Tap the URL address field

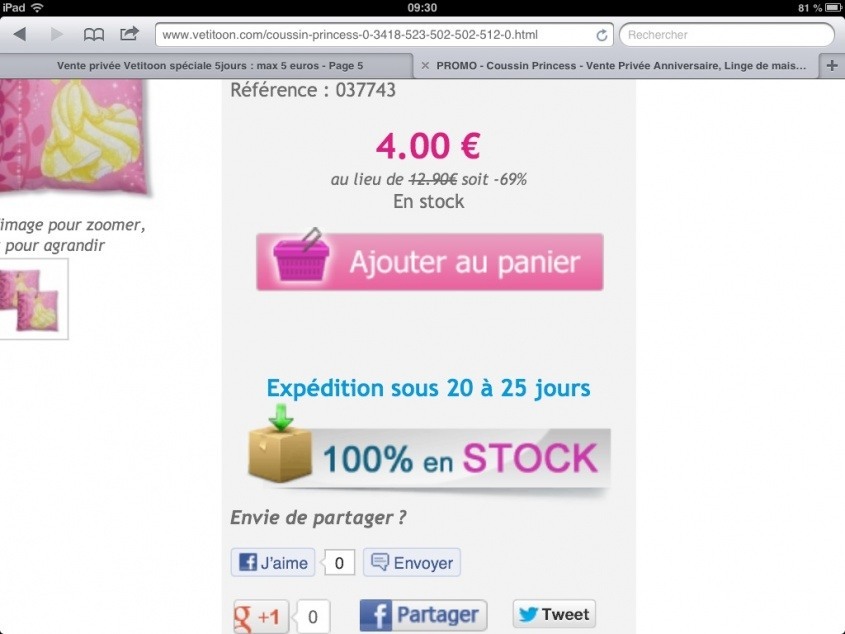pyautogui.click(x=375, y=35)
